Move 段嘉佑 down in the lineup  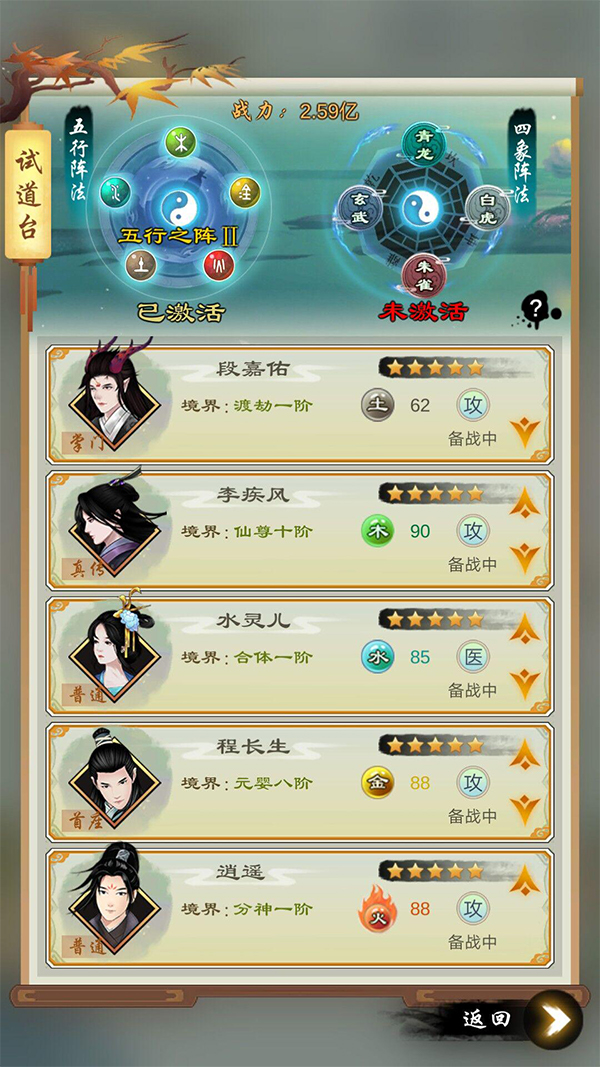(525, 432)
